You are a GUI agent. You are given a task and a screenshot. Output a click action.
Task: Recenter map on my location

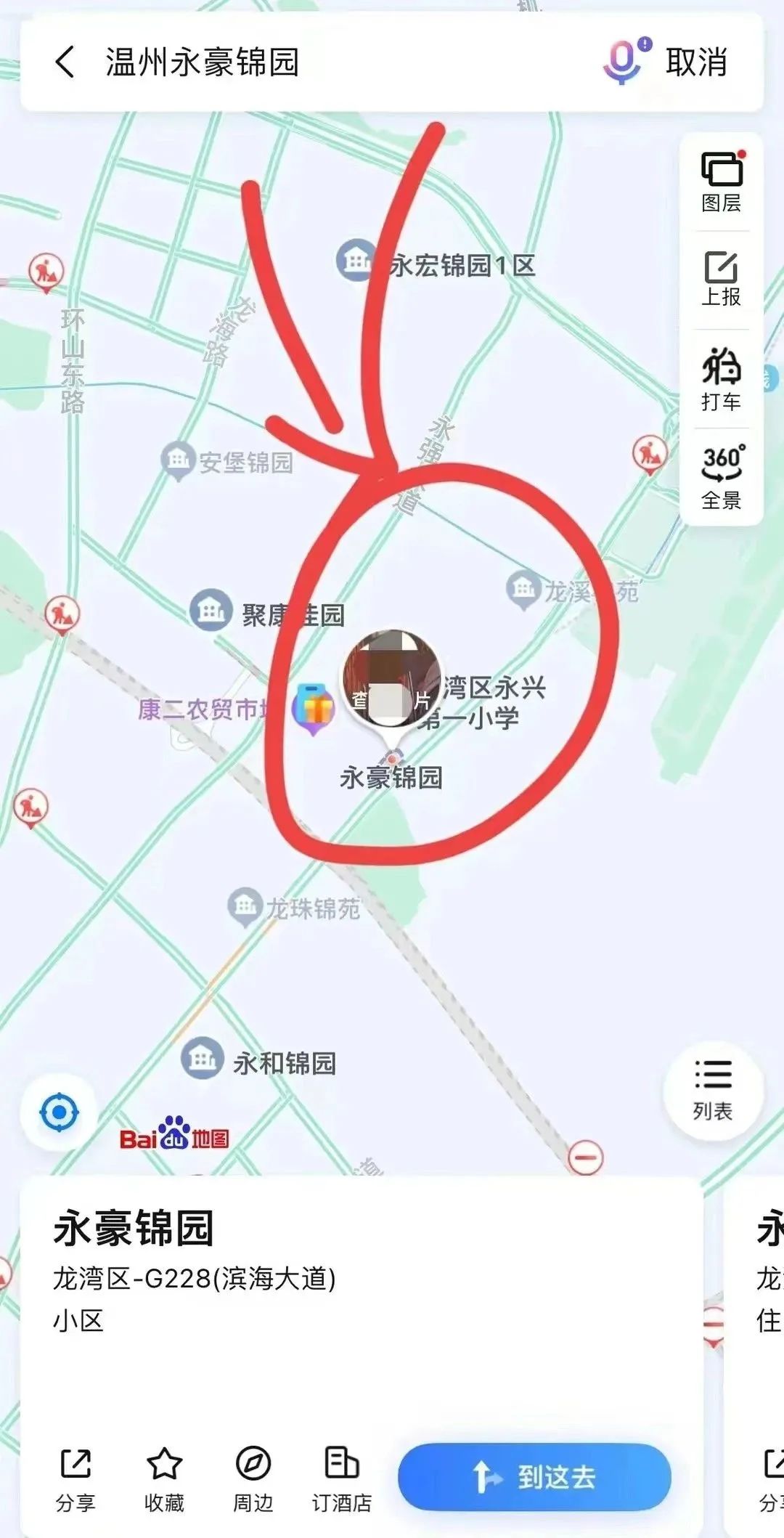(59, 1112)
